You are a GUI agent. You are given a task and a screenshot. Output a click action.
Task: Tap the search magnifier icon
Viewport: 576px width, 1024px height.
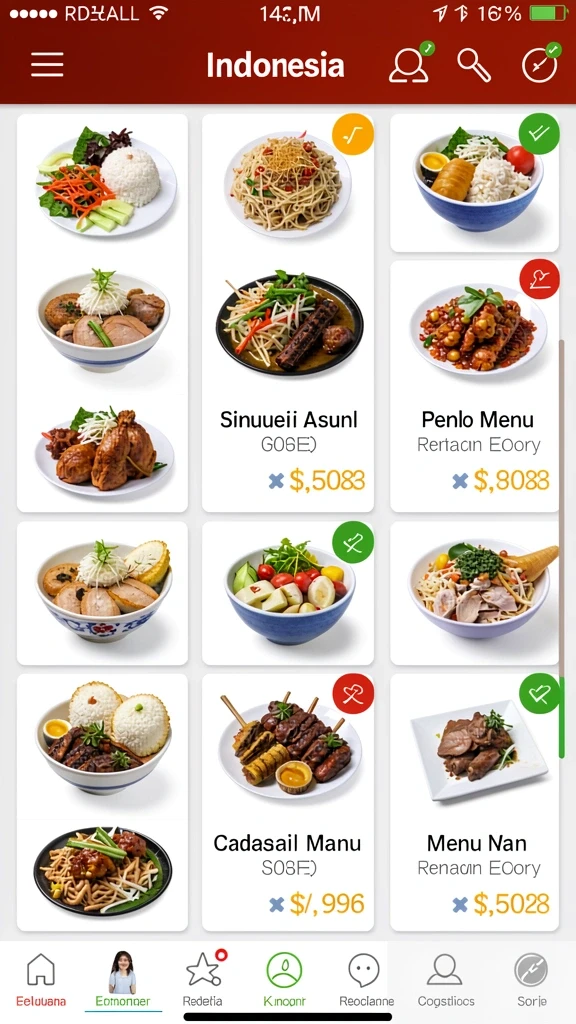pos(473,65)
